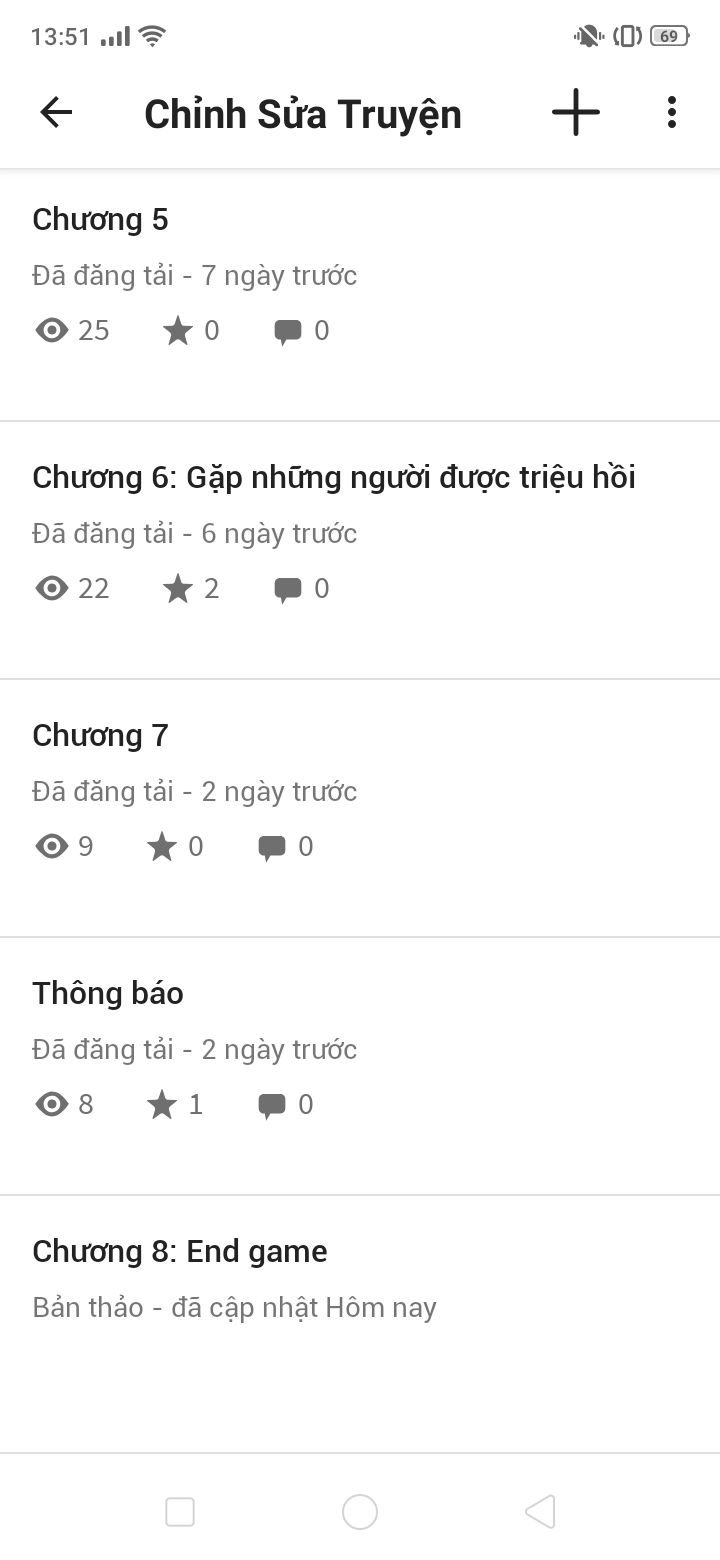Open Chương 6: Gặp những người được triệu hồi
Viewport: 720px width, 1560px height.
pos(360,551)
